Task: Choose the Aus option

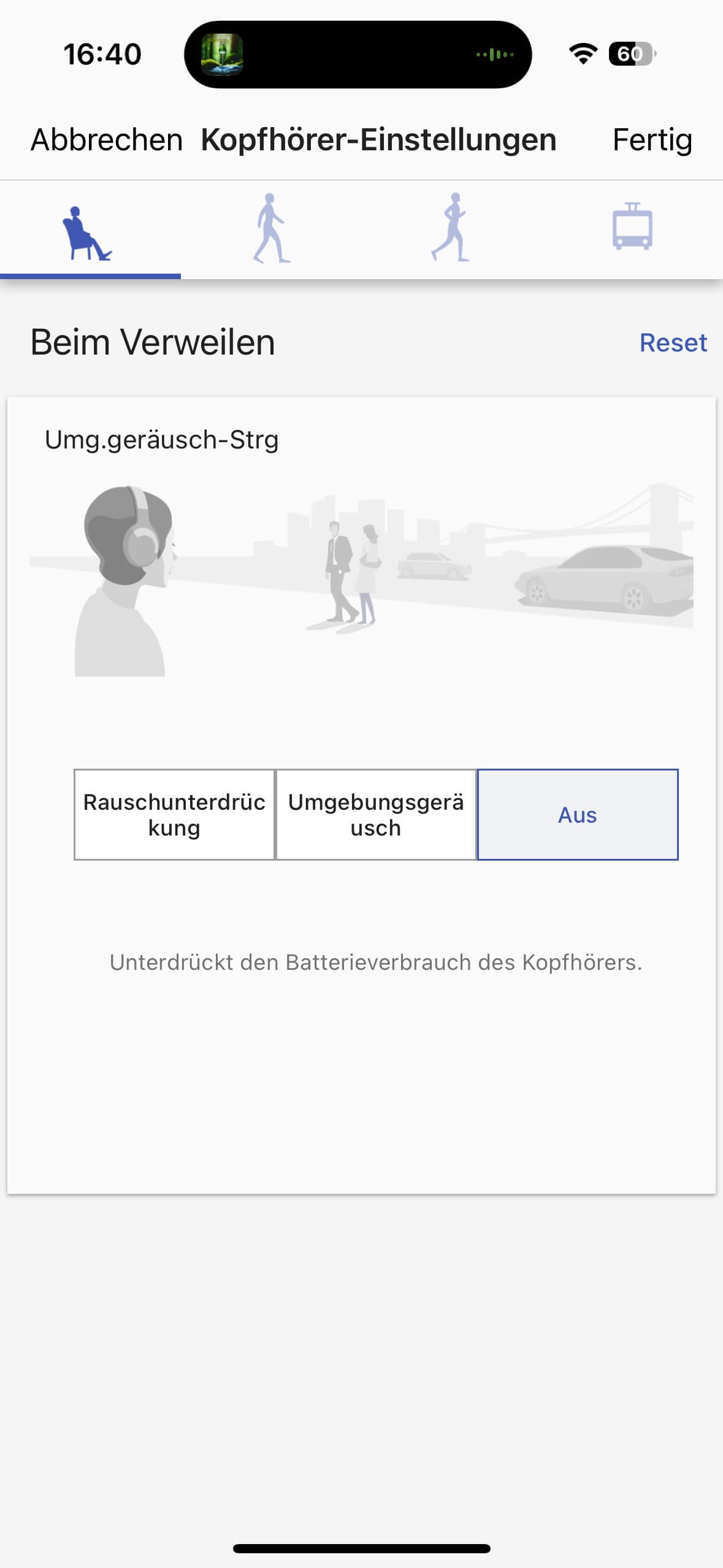Action: 577,815
